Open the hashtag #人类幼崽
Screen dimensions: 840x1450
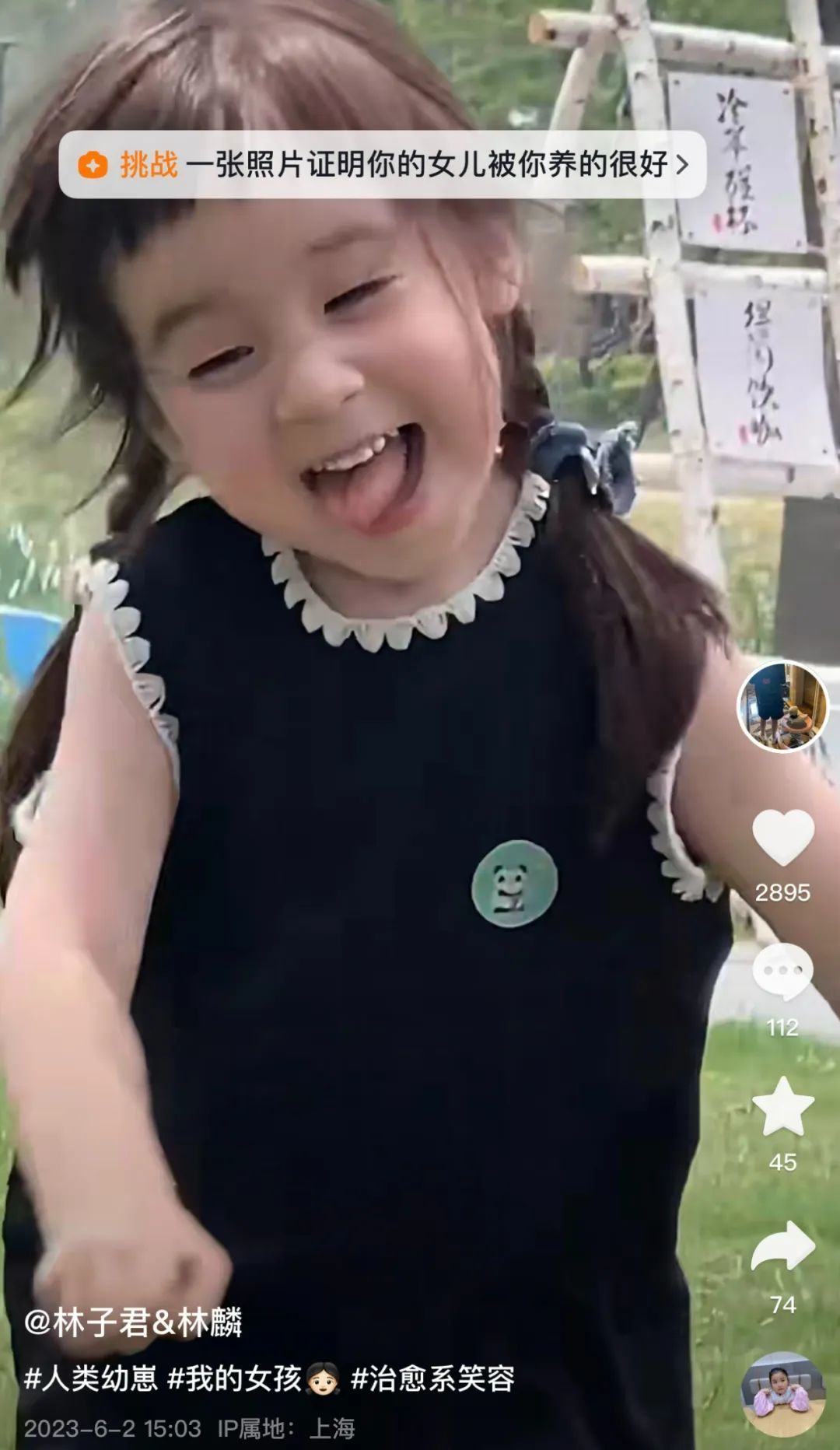(90, 1378)
